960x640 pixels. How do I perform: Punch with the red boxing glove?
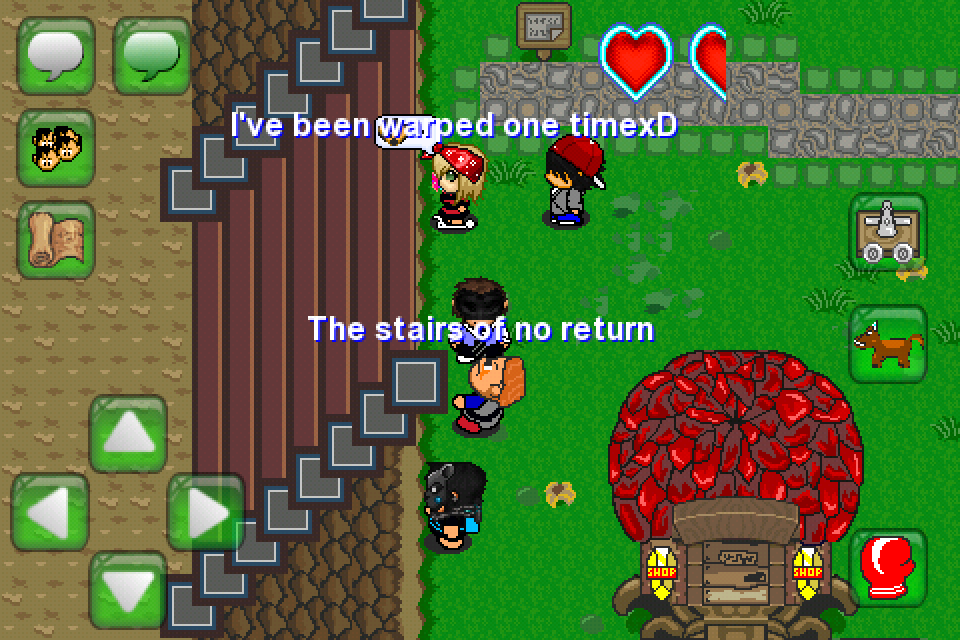tap(888, 567)
